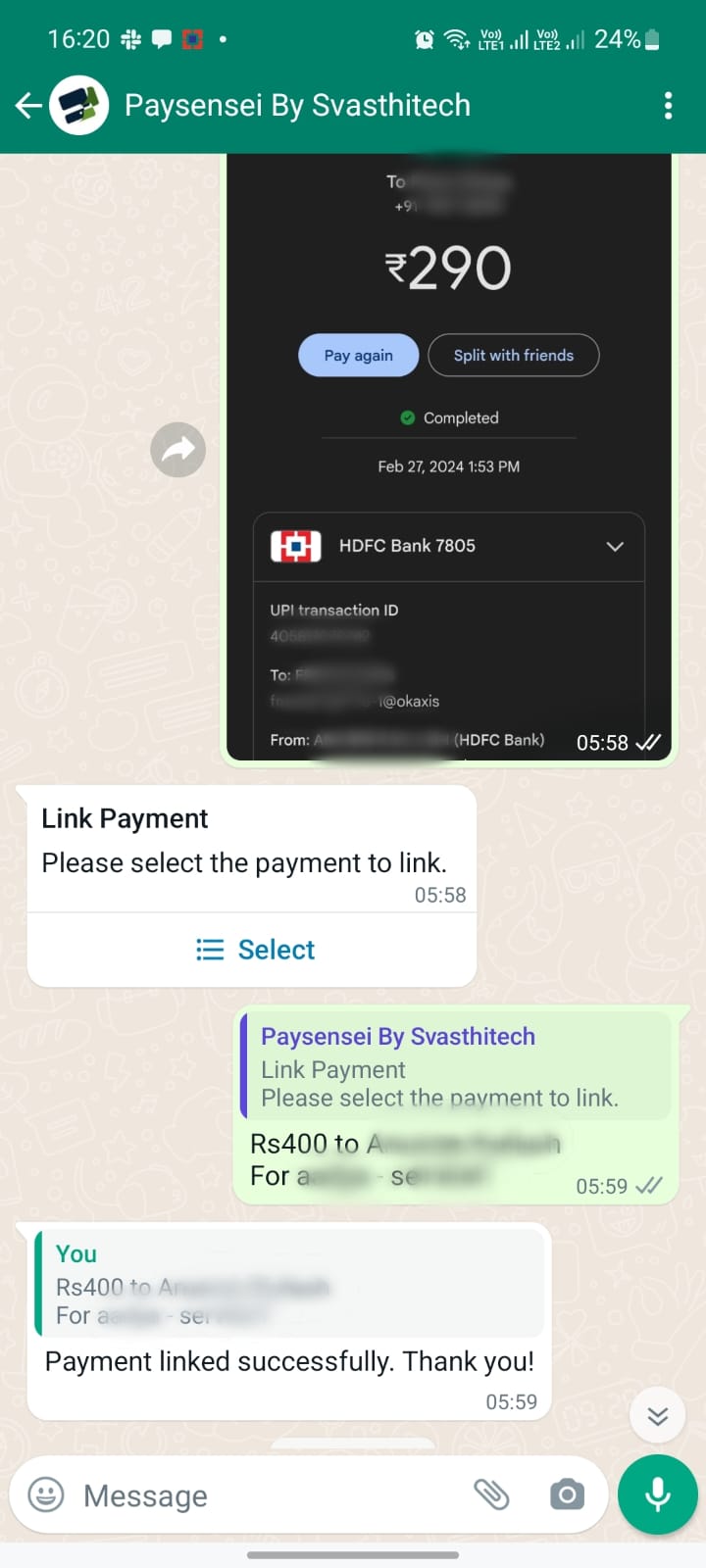Open the chat overflow menu

[668, 106]
